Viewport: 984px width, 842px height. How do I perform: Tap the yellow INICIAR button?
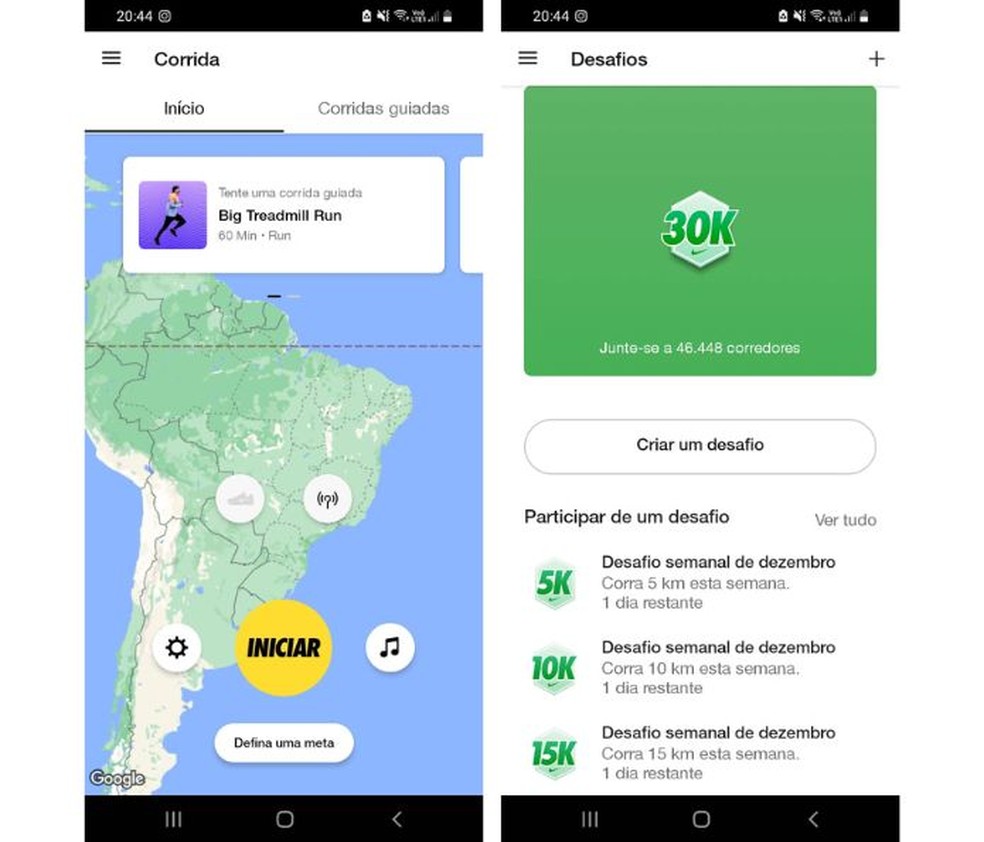click(x=283, y=648)
